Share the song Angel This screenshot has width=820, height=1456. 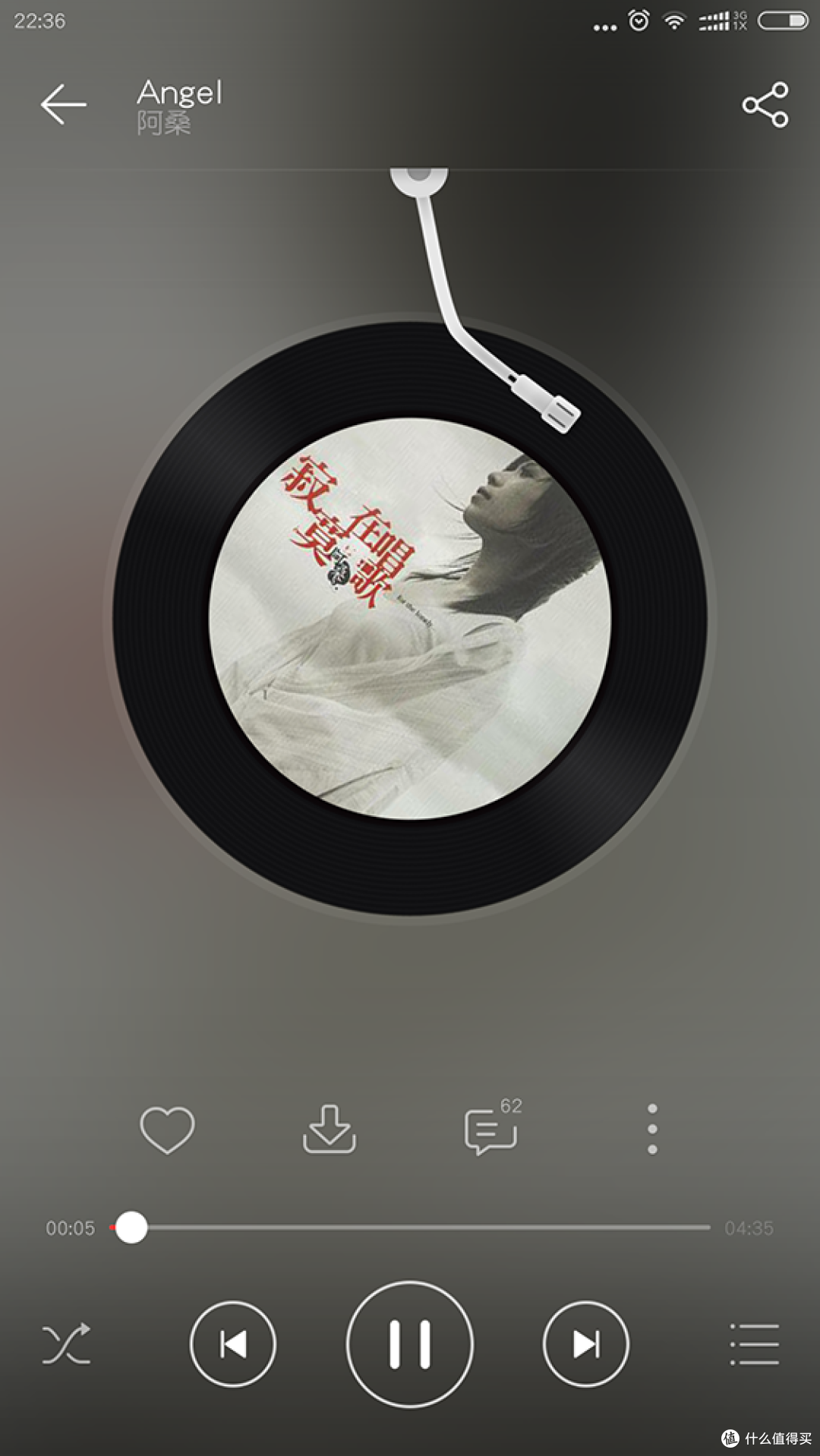pyautogui.click(x=765, y=105)
